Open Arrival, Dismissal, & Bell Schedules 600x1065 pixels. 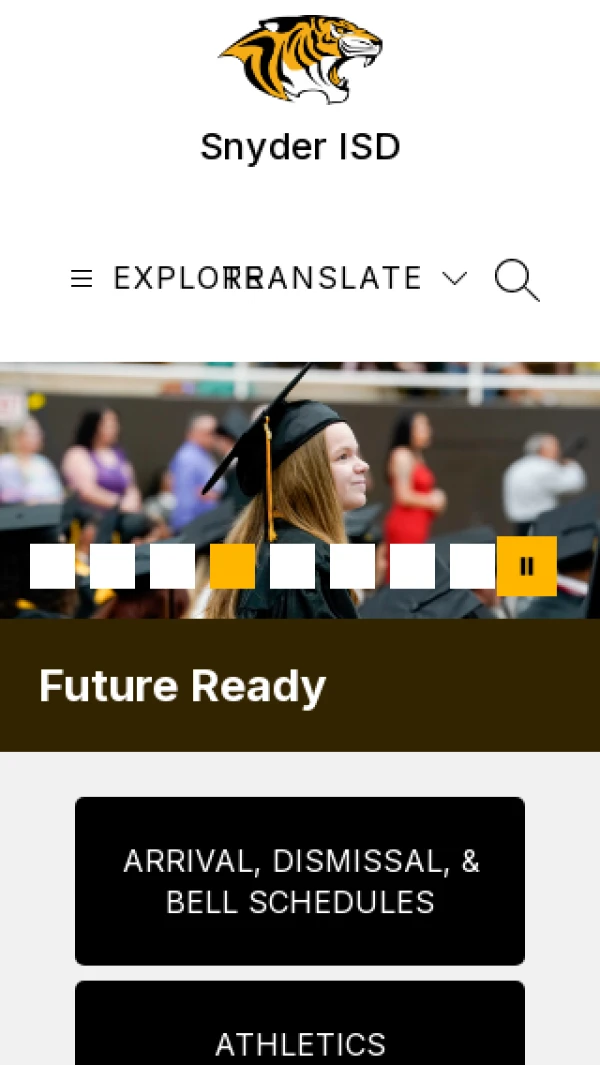click(x=300, y=881)
